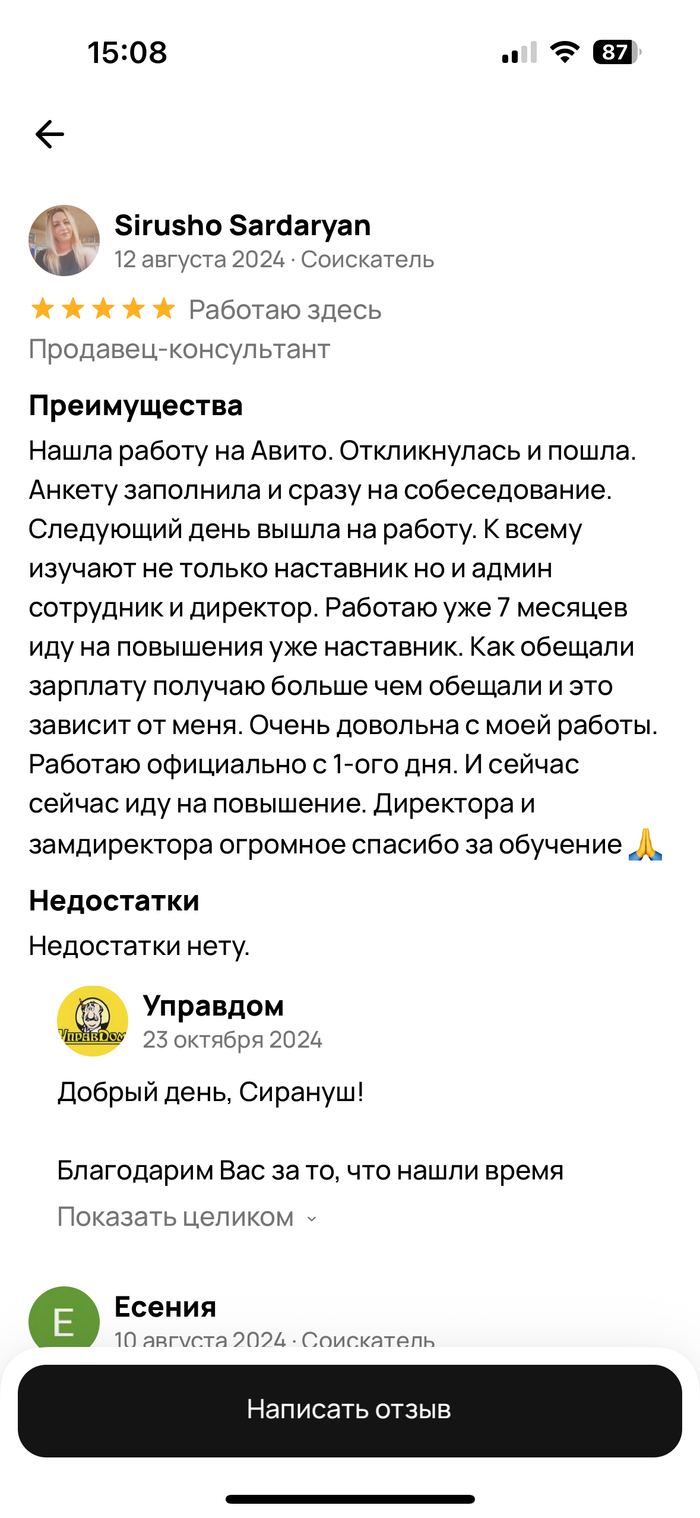
Task: Go back using the arrow icon
Action: [x=49, y=134]
